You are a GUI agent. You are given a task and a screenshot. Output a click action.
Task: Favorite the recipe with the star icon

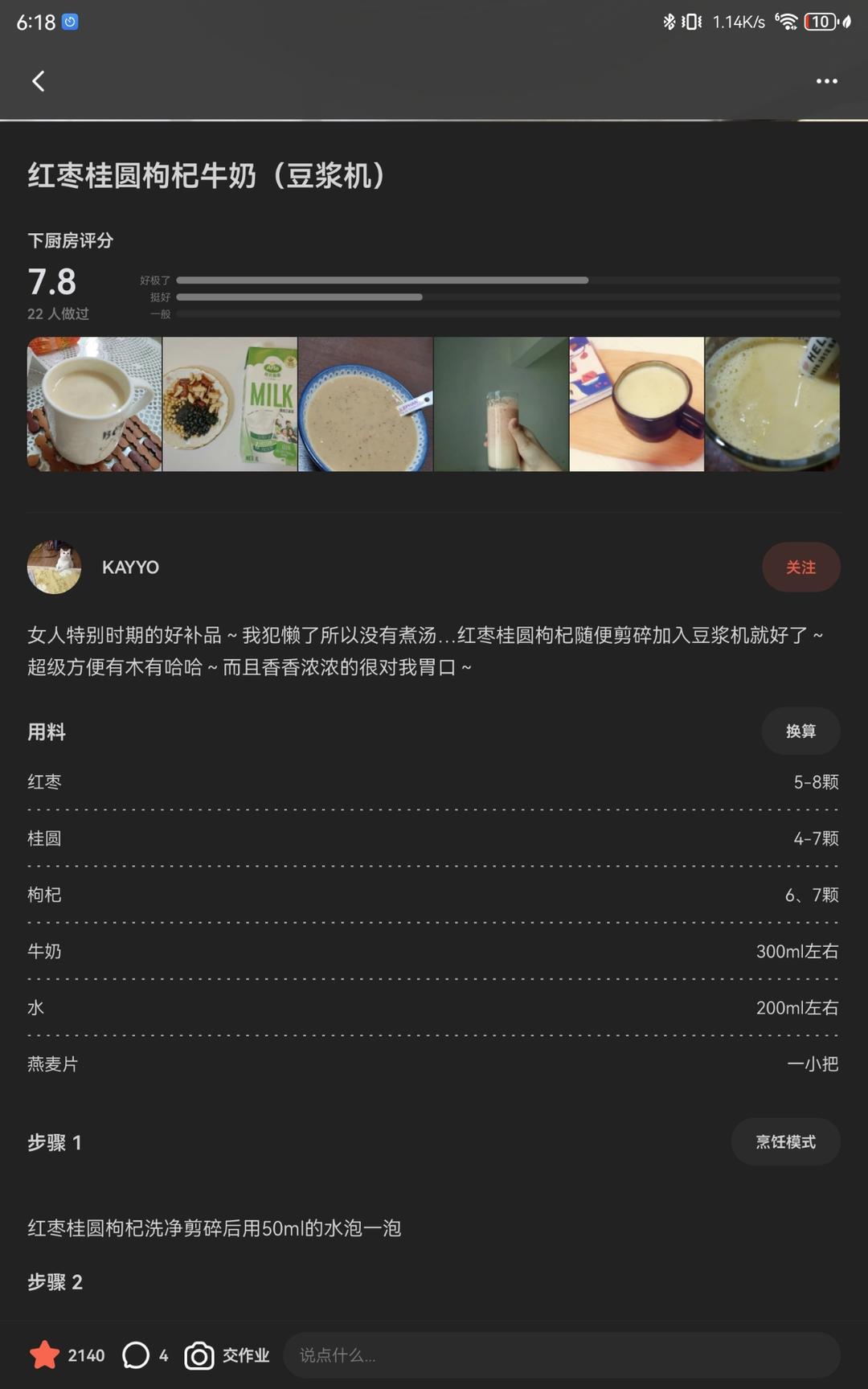45,1355
